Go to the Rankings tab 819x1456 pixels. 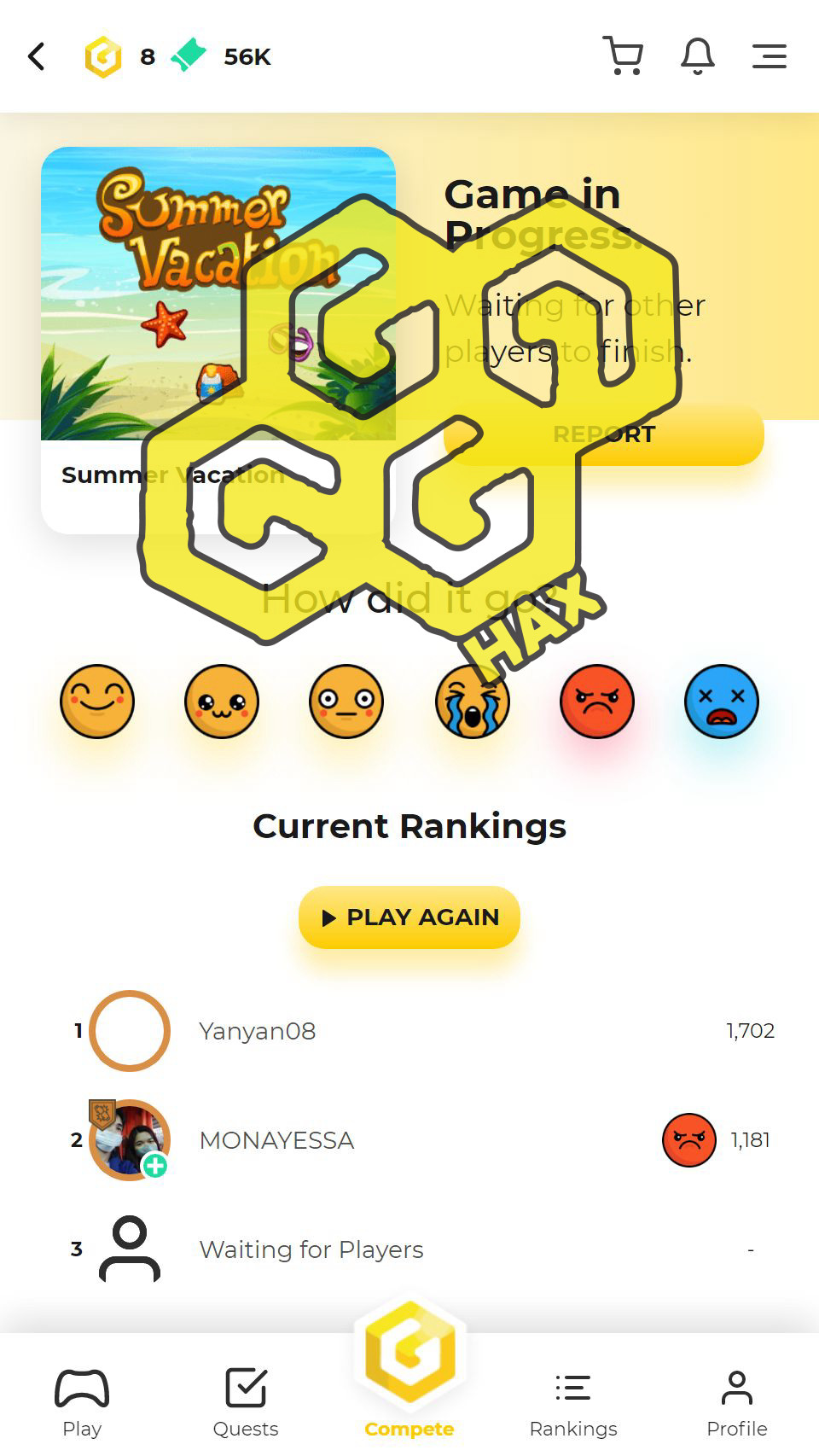[573, 1402]
